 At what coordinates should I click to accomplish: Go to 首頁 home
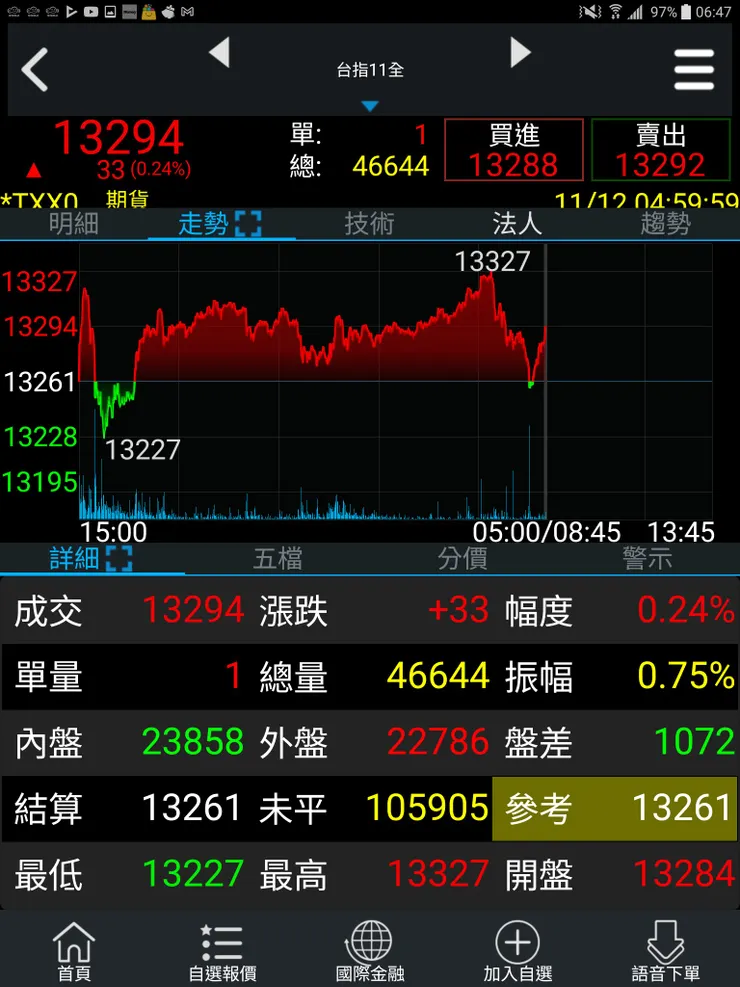click(74, 951)
